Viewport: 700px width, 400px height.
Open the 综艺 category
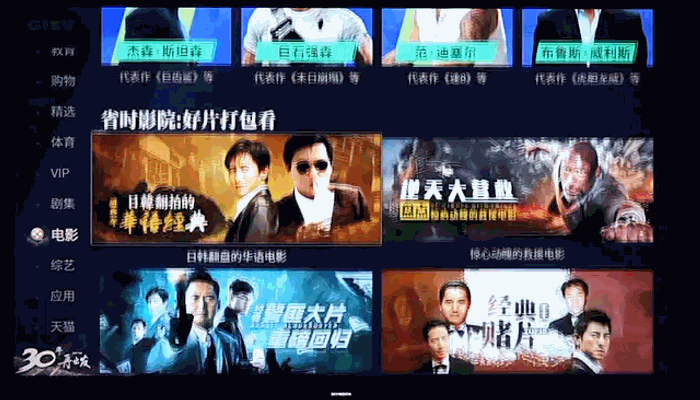click(x=63, y=265)
